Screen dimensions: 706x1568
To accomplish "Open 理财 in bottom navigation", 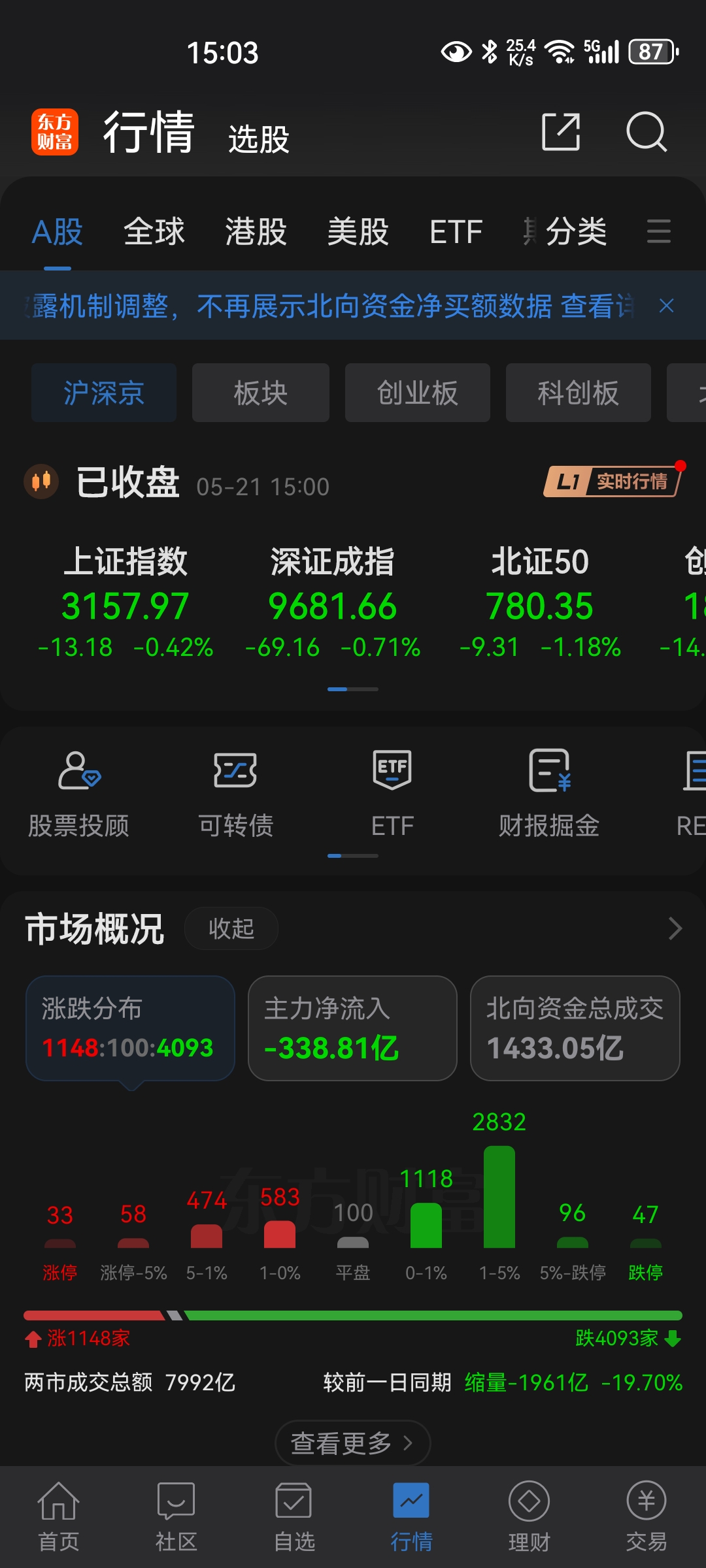I will tap(529, 1516).
